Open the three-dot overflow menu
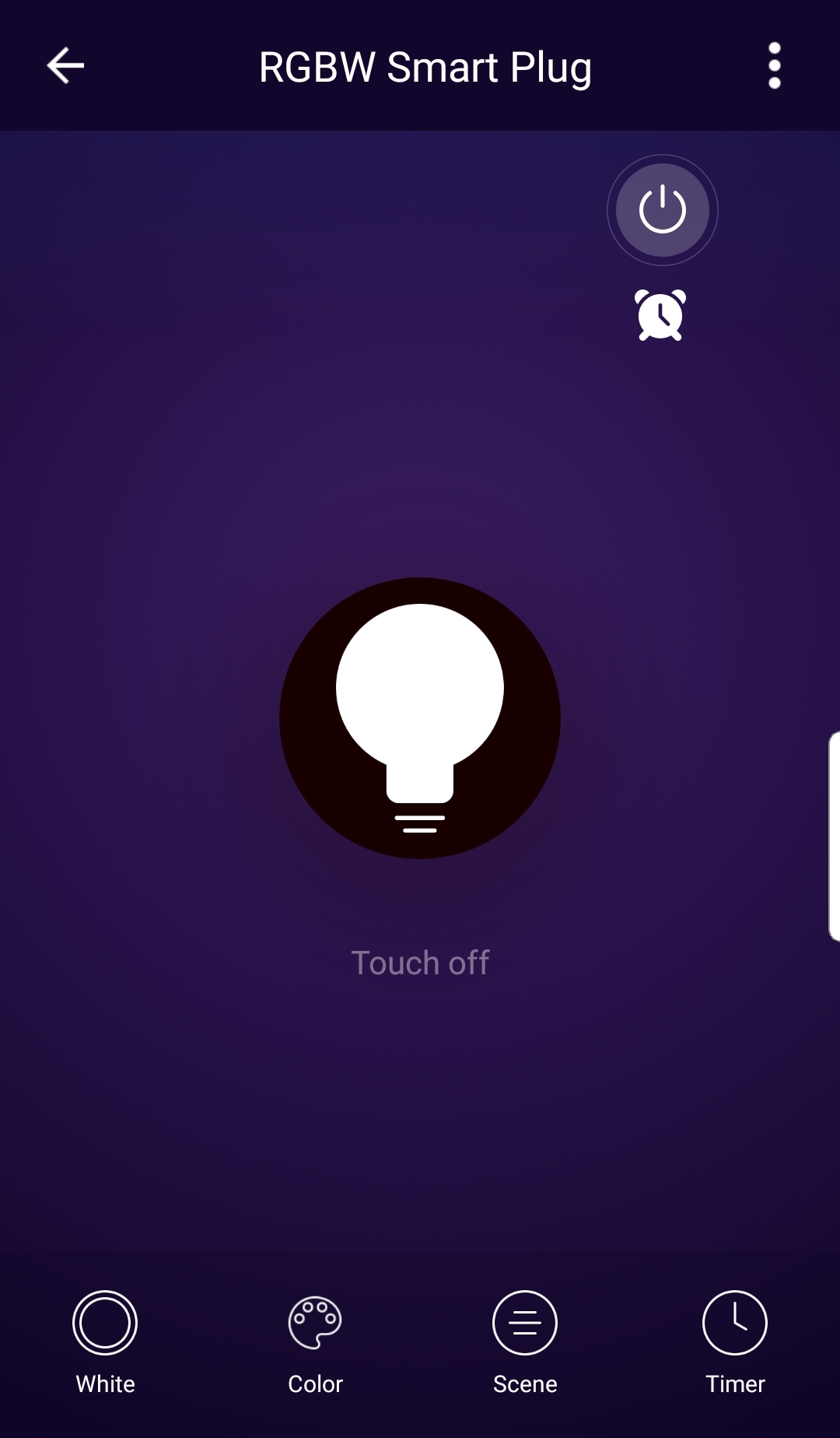 [774, 65]
